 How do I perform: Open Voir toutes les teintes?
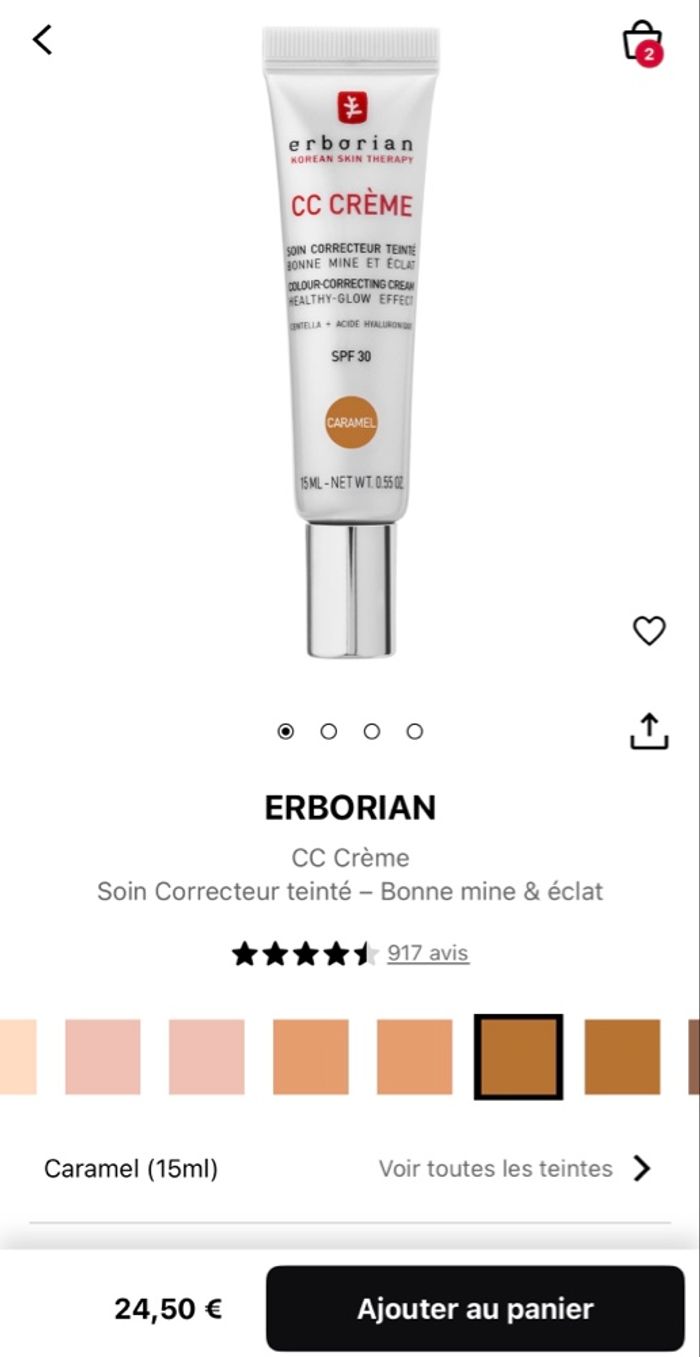[x=514, y=1168]
